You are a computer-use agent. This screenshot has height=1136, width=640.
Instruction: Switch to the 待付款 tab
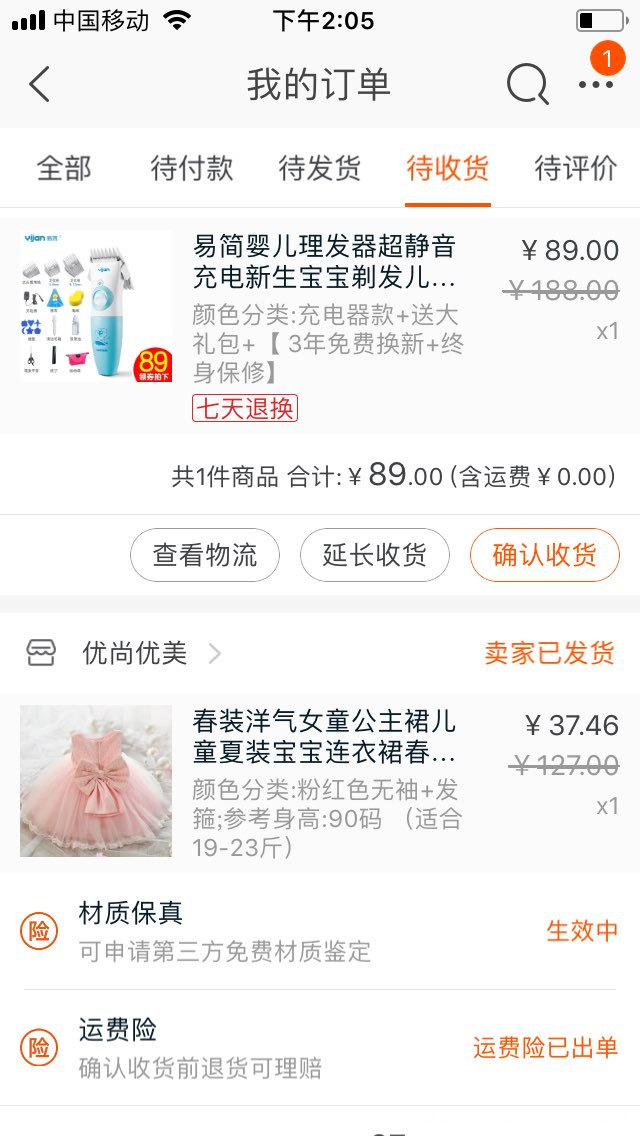pos(192,168)
